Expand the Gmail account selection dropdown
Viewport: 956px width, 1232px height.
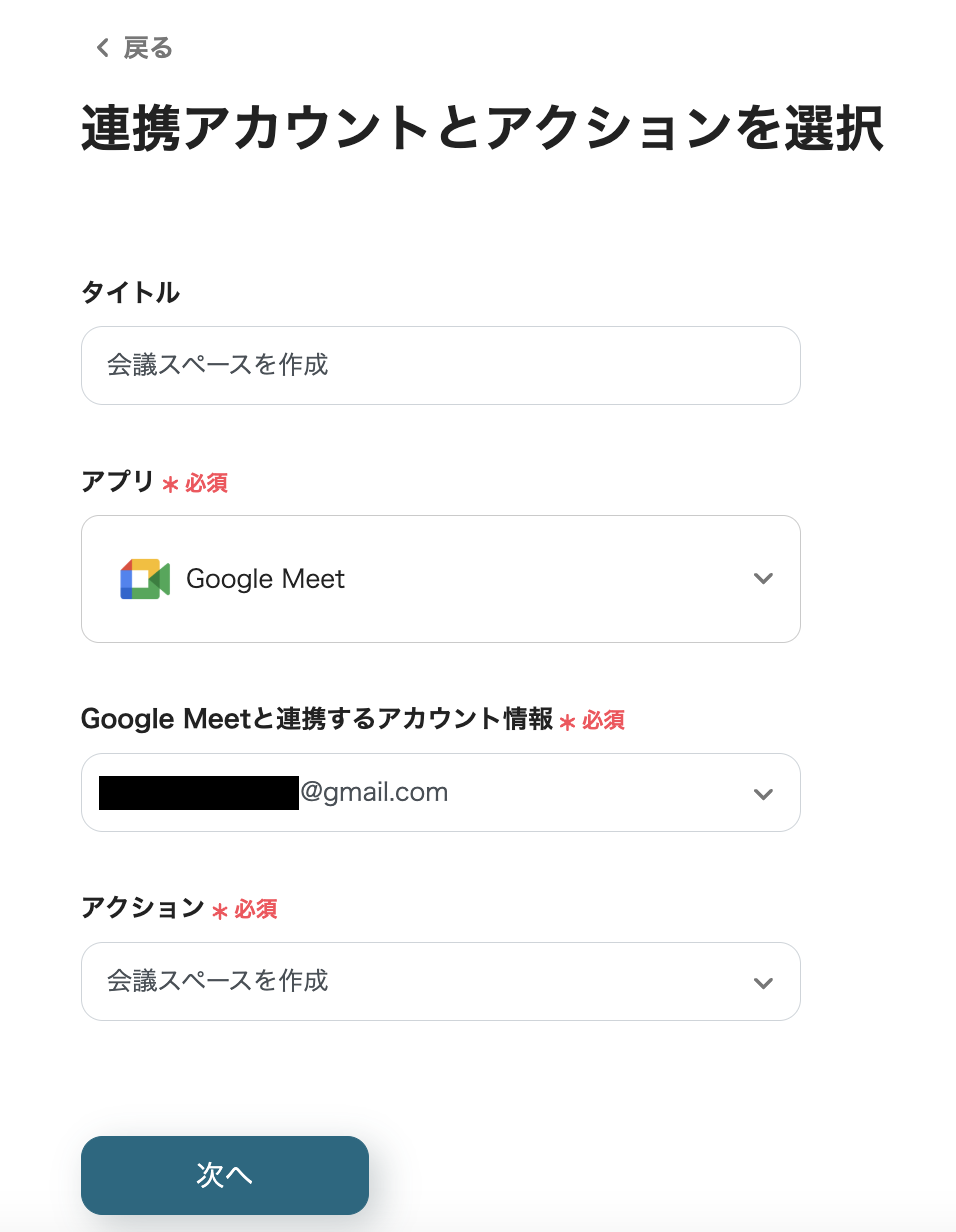(440, 792)
